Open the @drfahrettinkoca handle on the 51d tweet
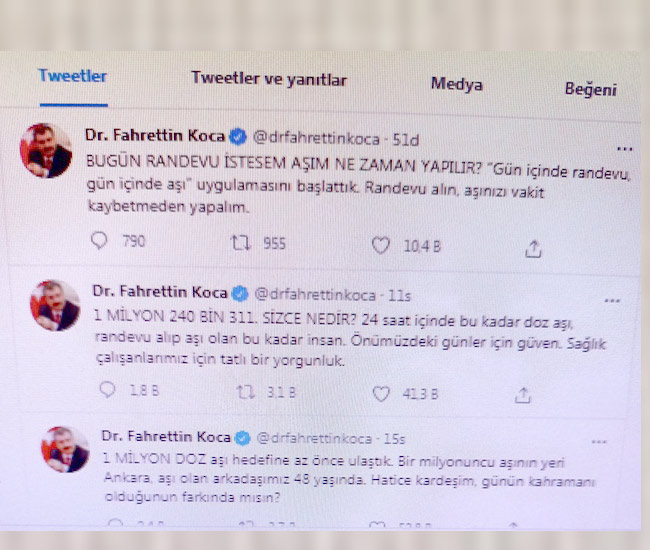The image size is (650, 550). point(320,135)
